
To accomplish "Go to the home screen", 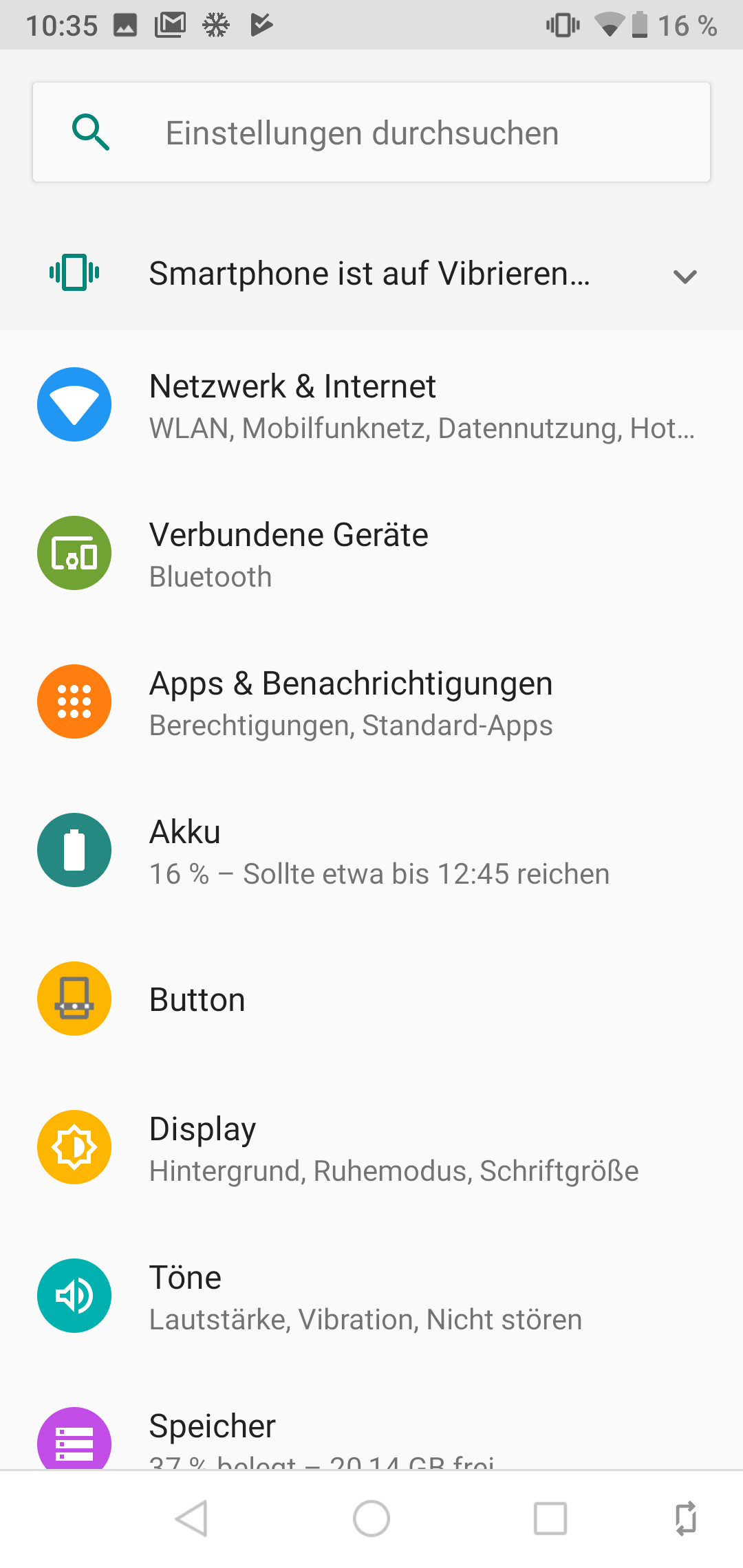I will [371, 1518].
